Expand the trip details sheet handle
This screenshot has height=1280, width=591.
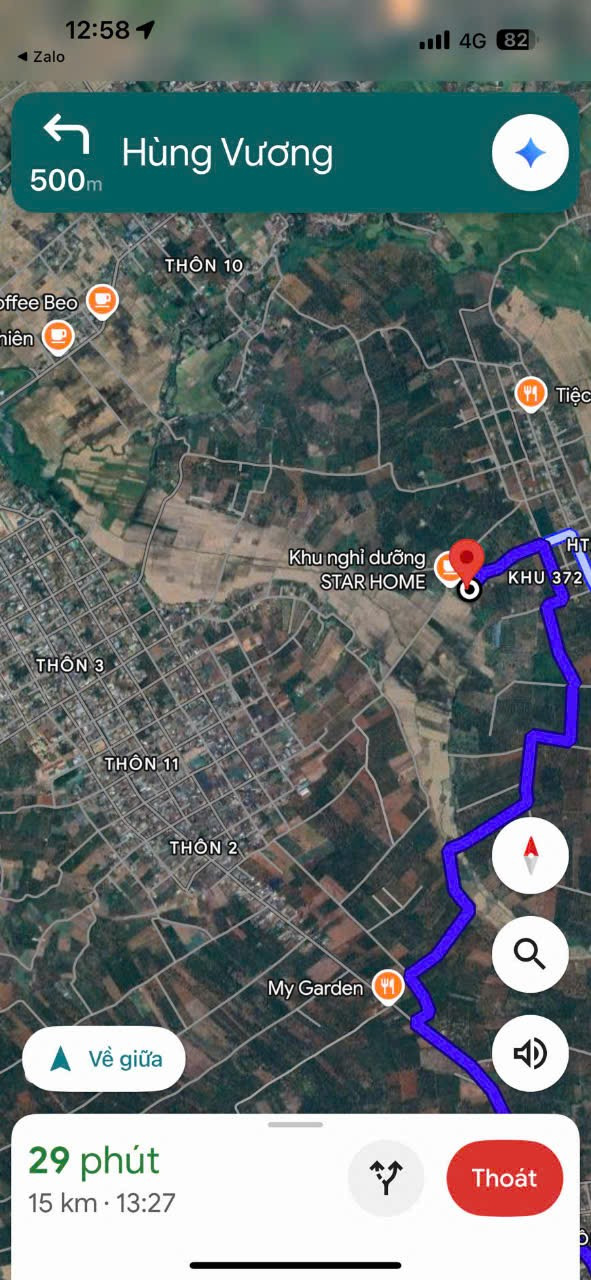pyautogui.click(x=295, y=1125)
